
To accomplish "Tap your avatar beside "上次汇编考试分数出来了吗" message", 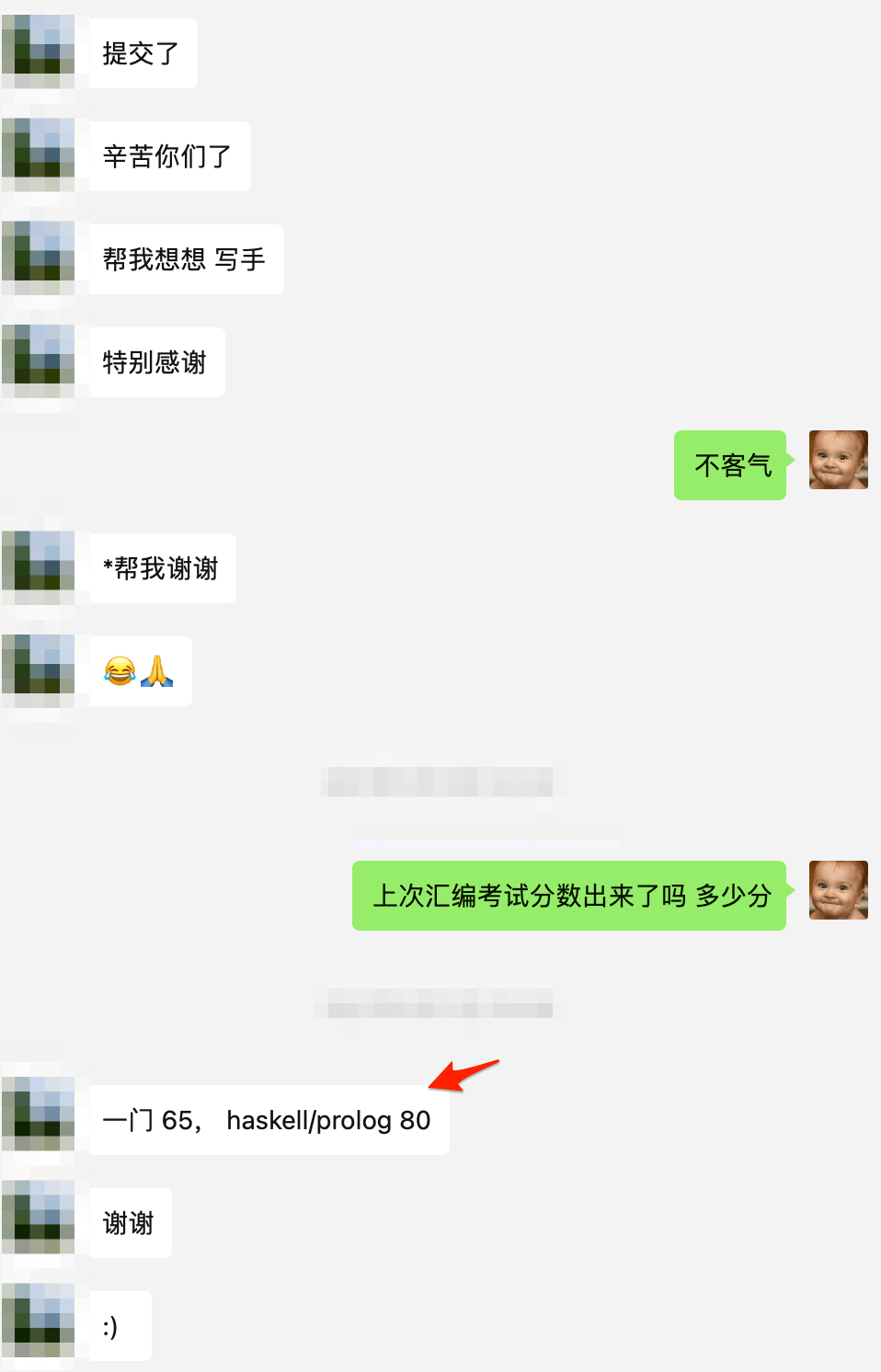I will (838, 890).
